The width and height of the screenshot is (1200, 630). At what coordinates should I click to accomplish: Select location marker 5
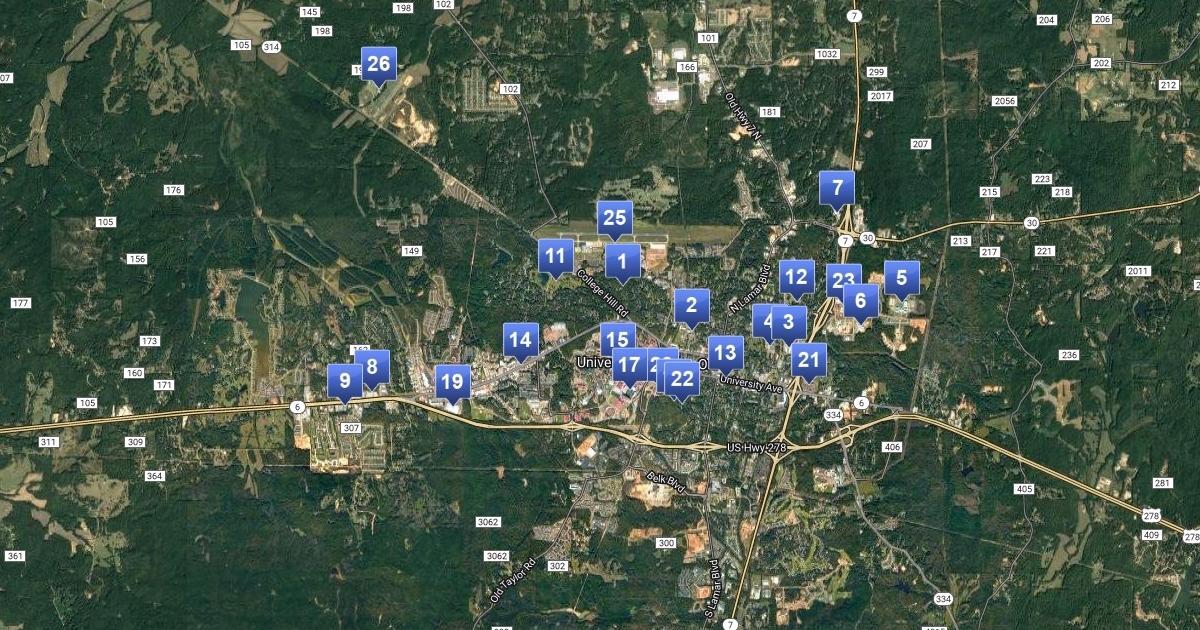902,278
